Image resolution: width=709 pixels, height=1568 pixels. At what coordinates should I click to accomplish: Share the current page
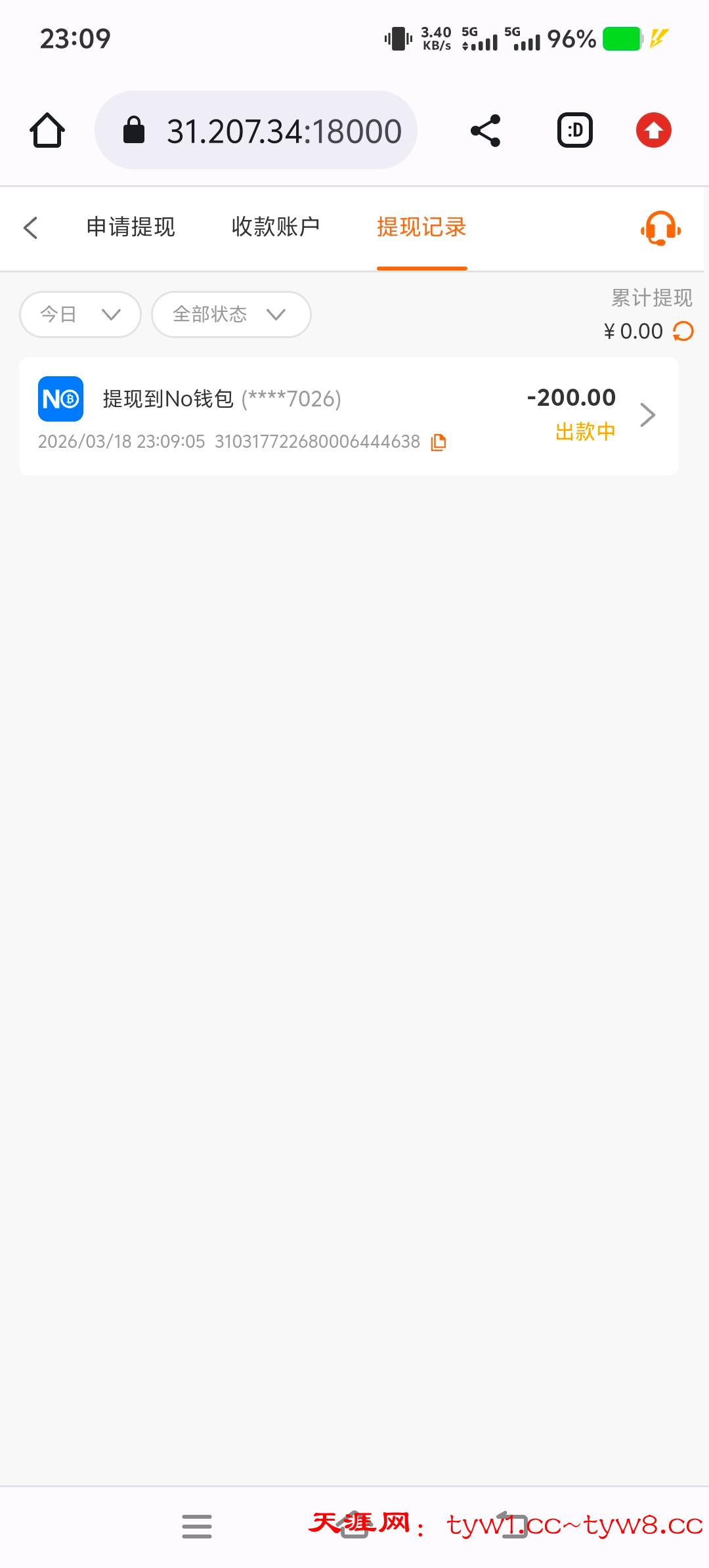tap(486, 131)
